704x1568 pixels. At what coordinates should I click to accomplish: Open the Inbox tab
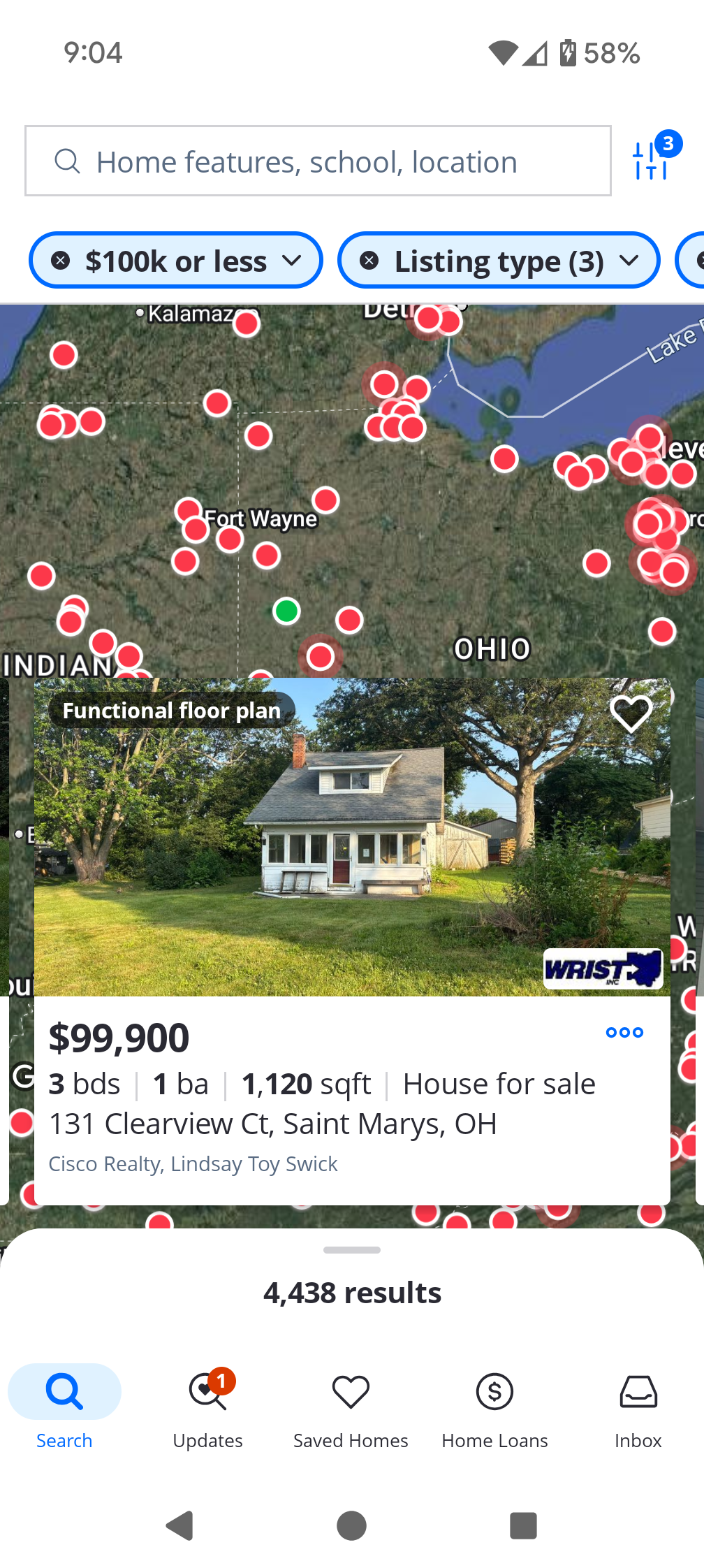(638, 1407)
